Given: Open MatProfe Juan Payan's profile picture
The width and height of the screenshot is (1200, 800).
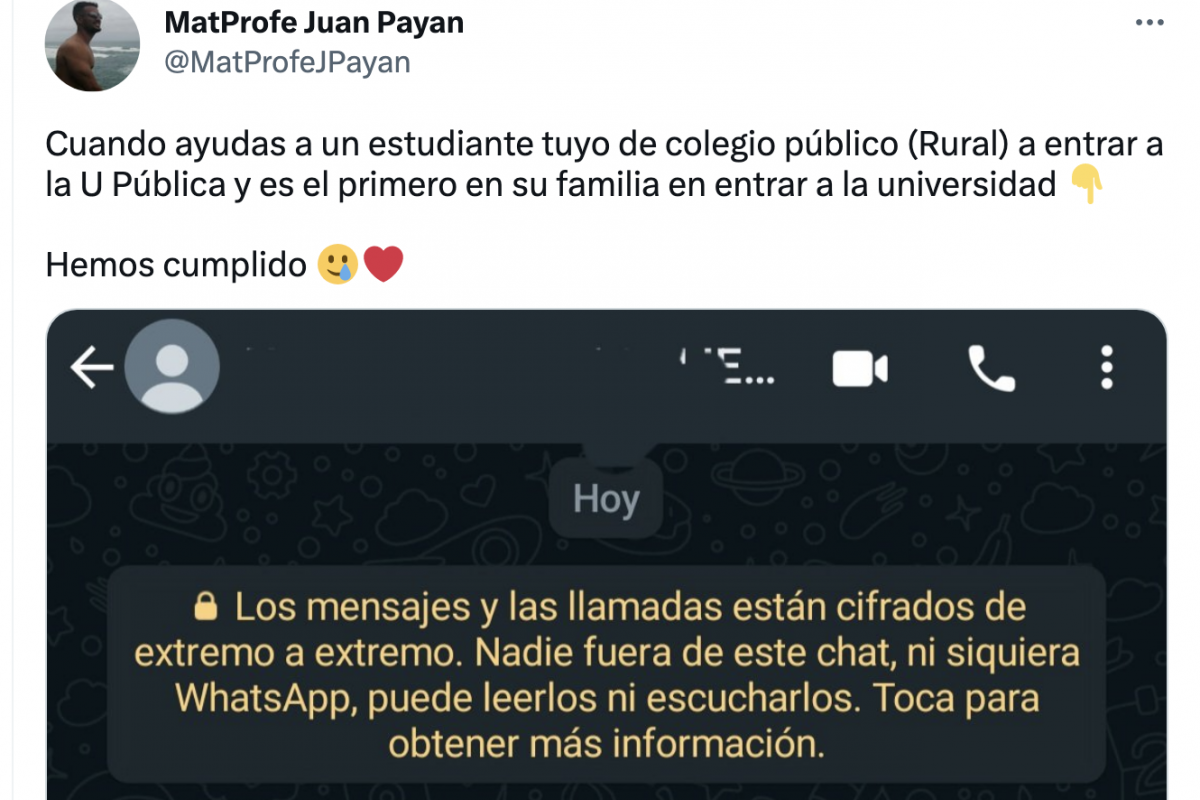Looking at the screenshot, I should 93,46.
